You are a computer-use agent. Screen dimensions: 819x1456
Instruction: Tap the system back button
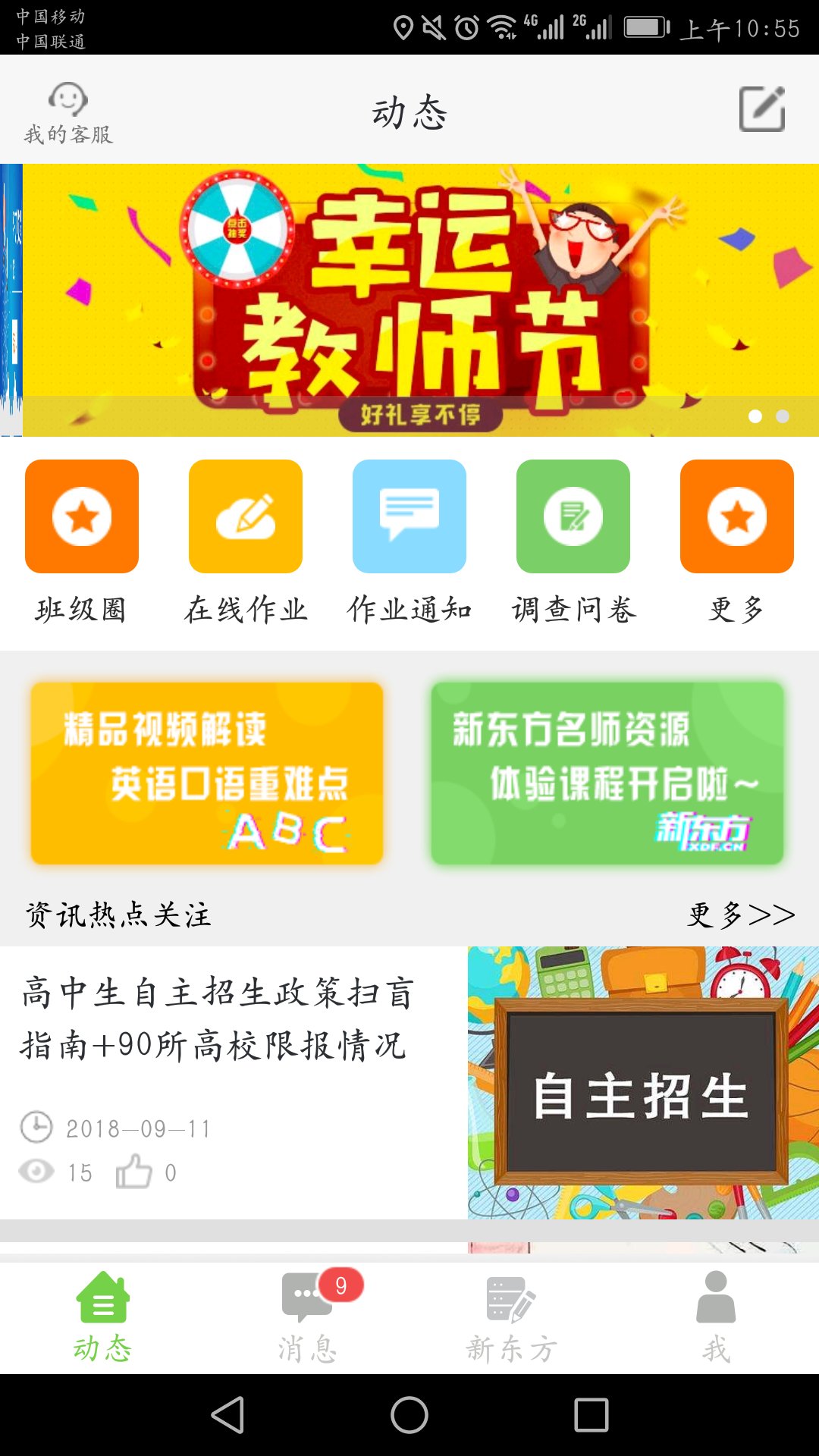[x=227, y=1415]
